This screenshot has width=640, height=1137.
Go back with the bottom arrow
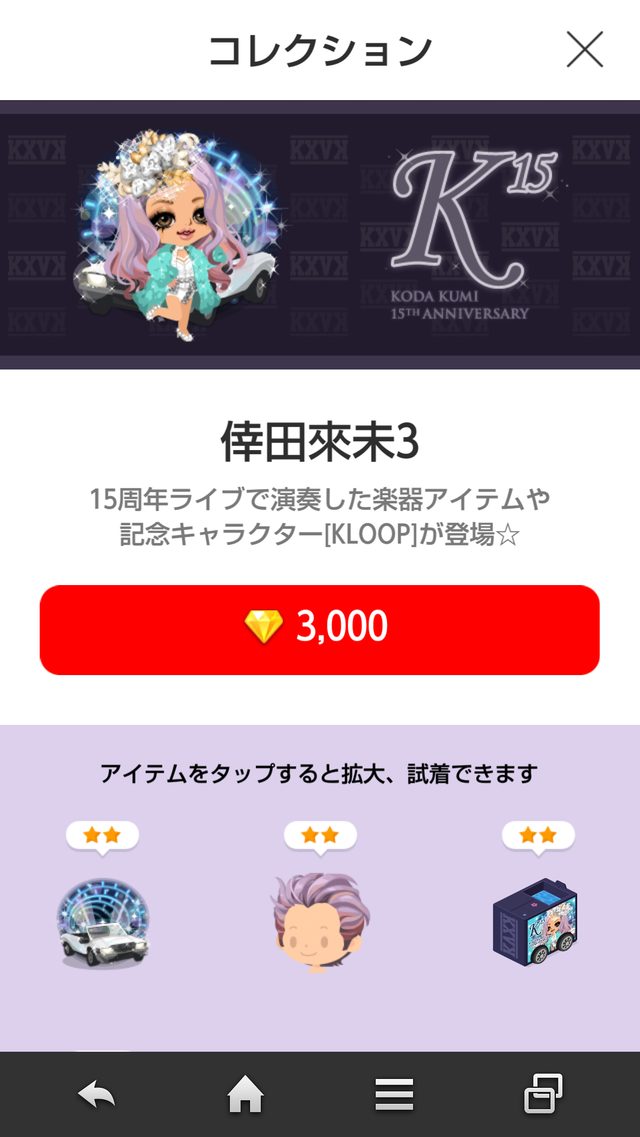coord(97,1094)
